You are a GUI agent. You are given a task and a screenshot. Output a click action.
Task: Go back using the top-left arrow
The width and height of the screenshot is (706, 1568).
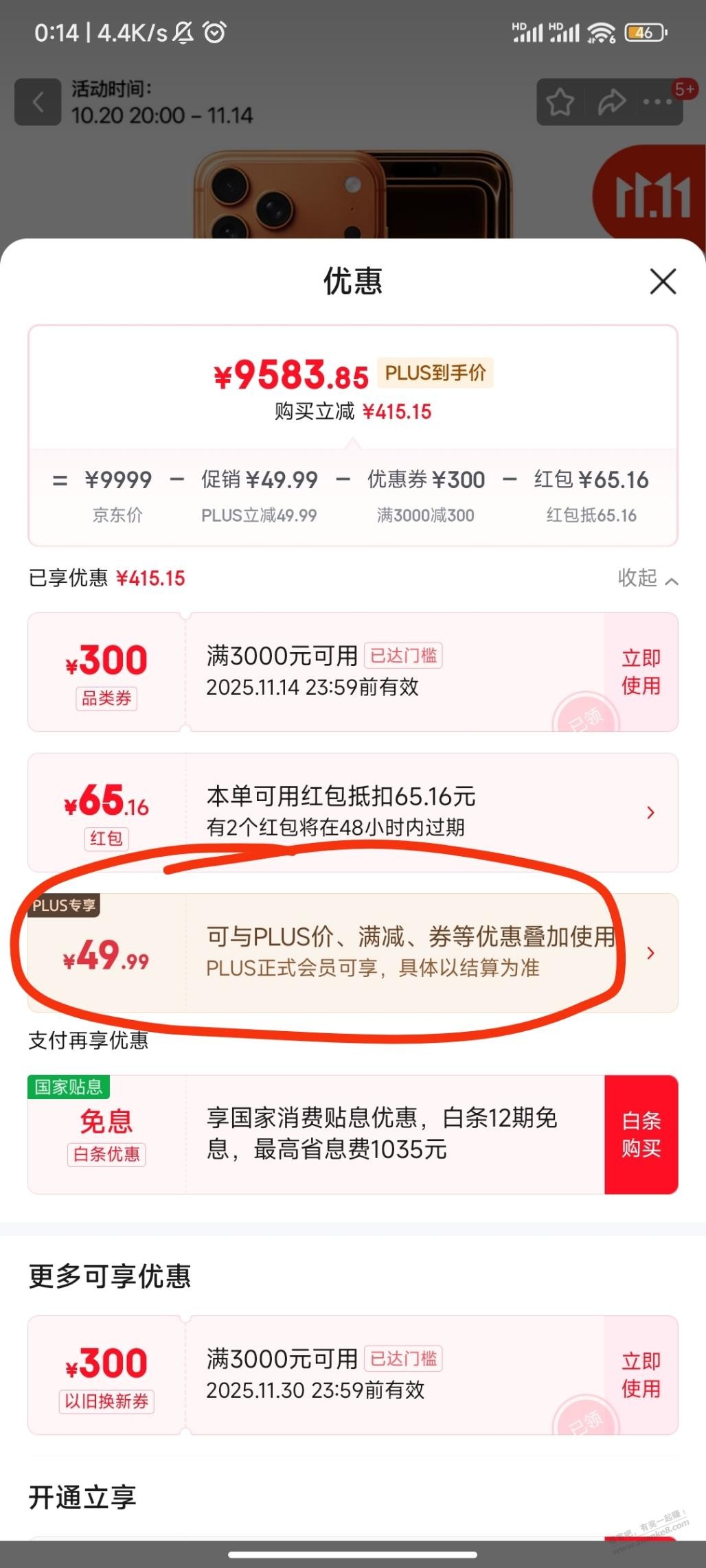point(38,102)
